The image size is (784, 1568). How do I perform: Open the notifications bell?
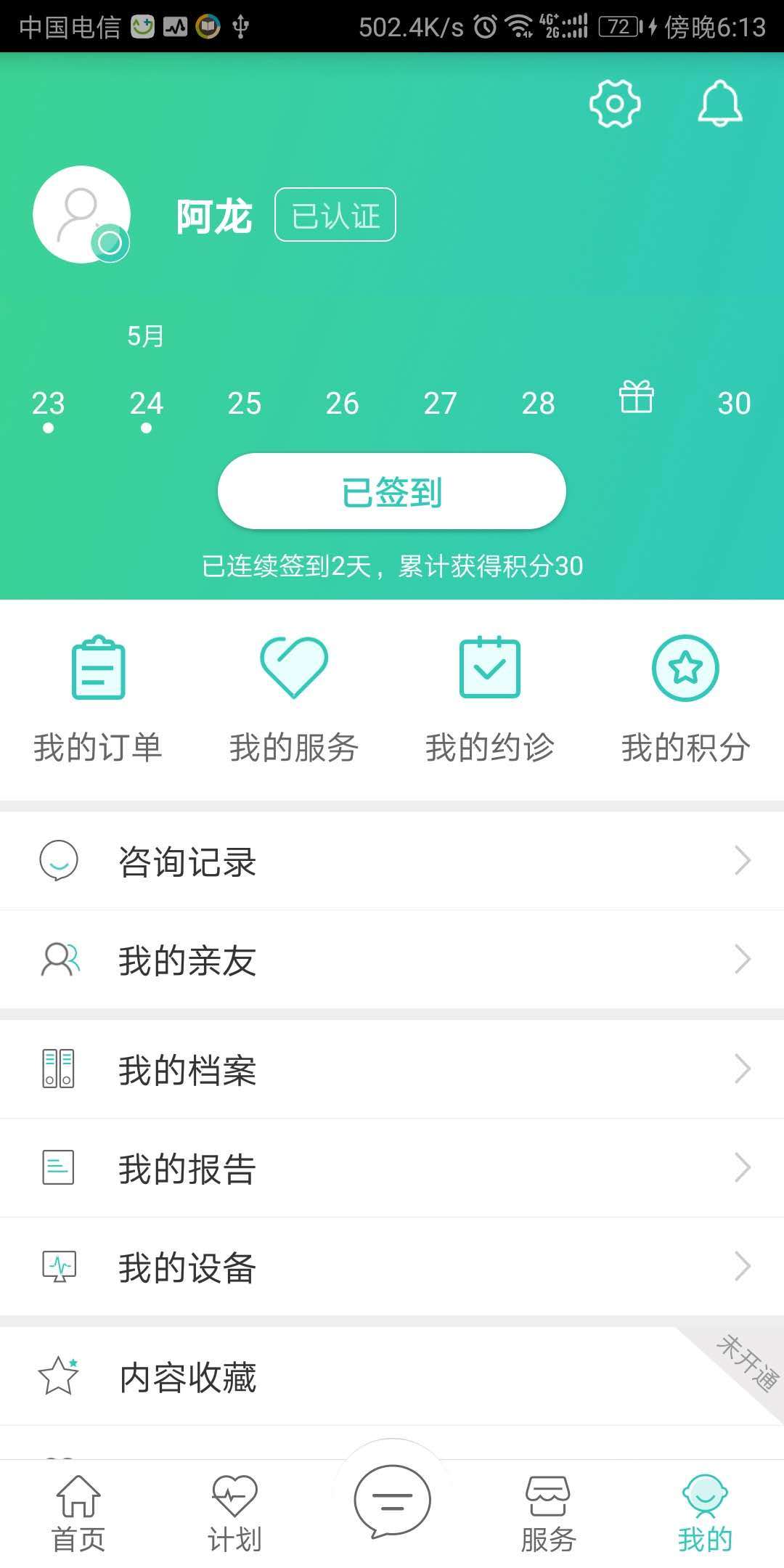point(719,105)
